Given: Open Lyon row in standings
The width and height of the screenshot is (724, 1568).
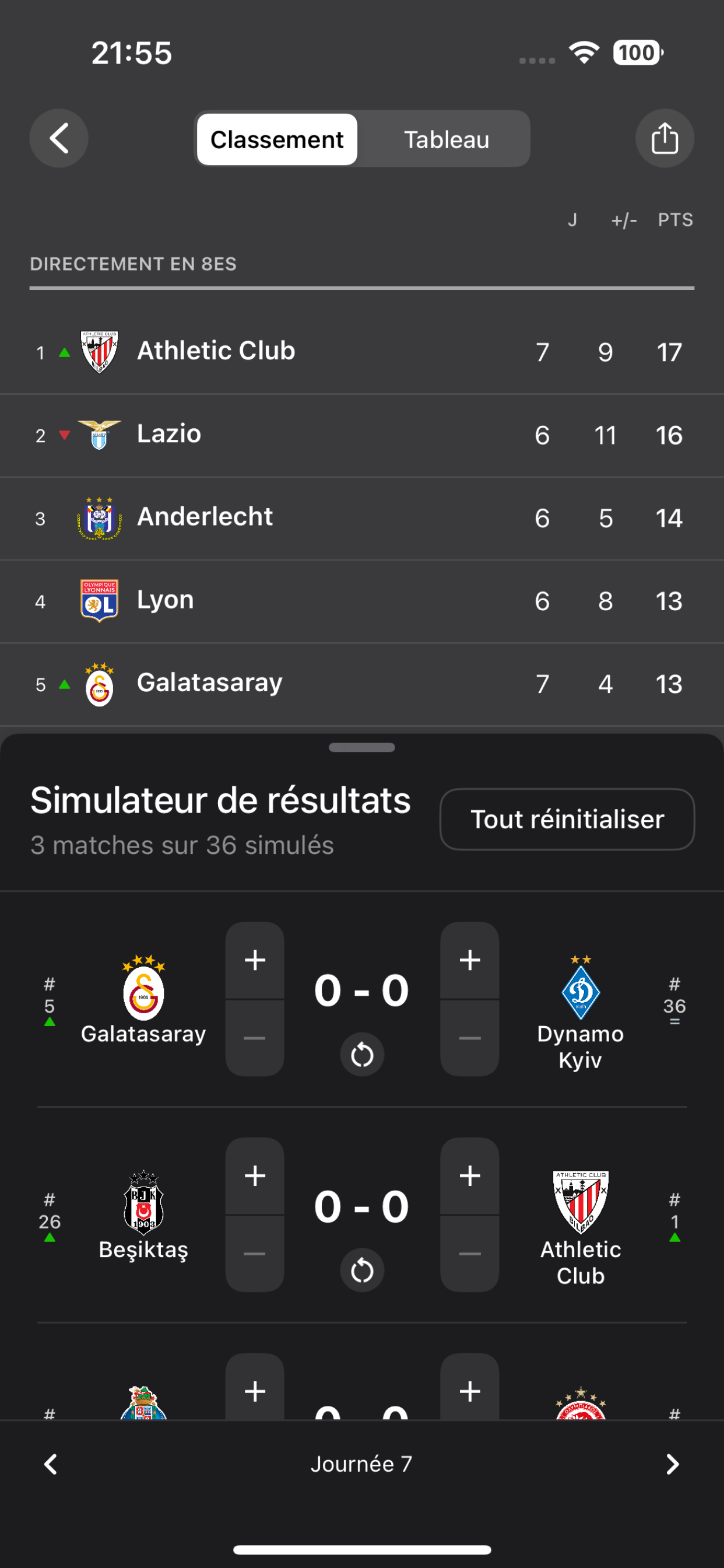Looking at the screenshot, I should [x=362, y=601].
